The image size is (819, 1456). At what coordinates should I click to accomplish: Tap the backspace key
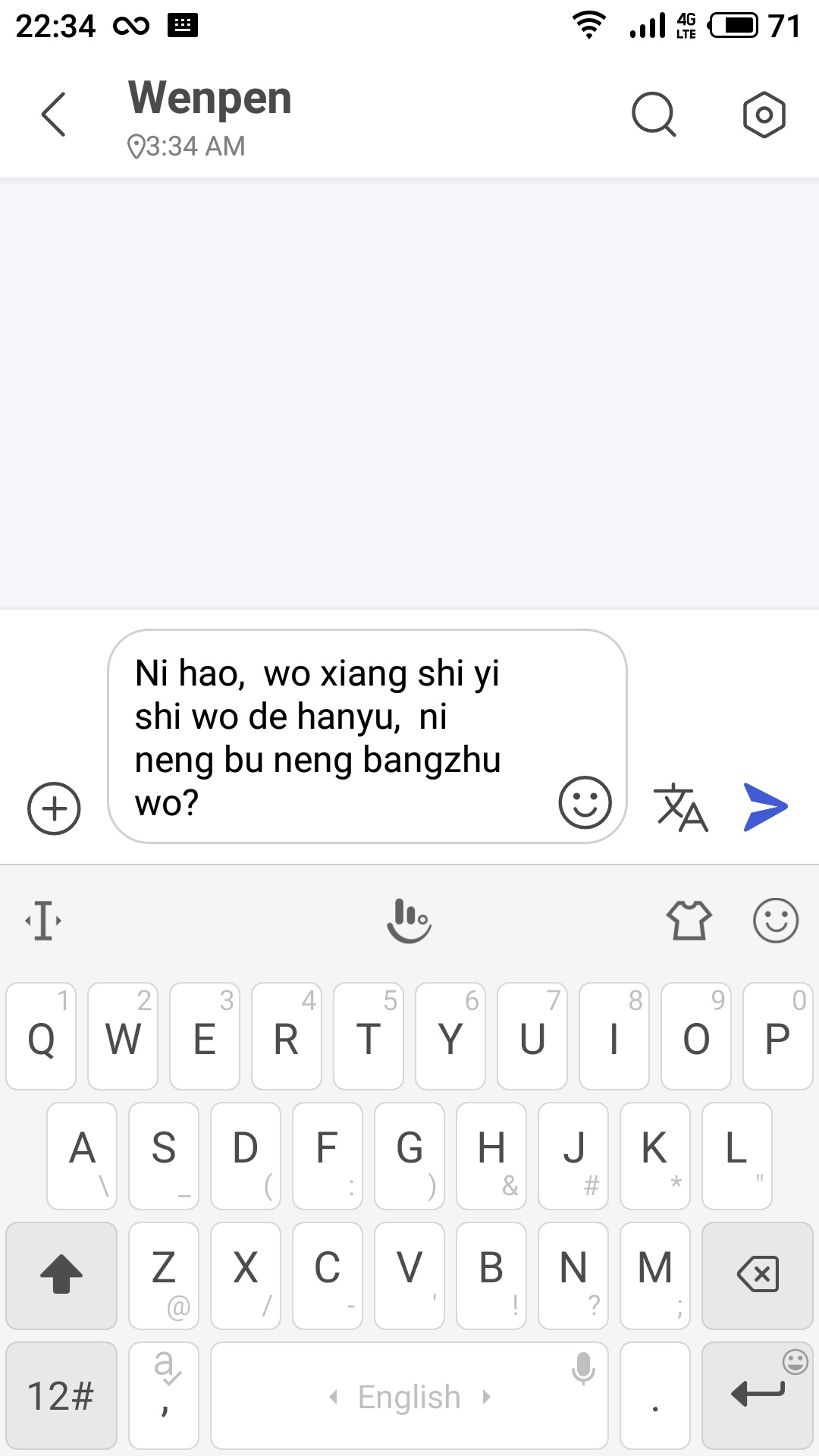[x=758, y=1276]
